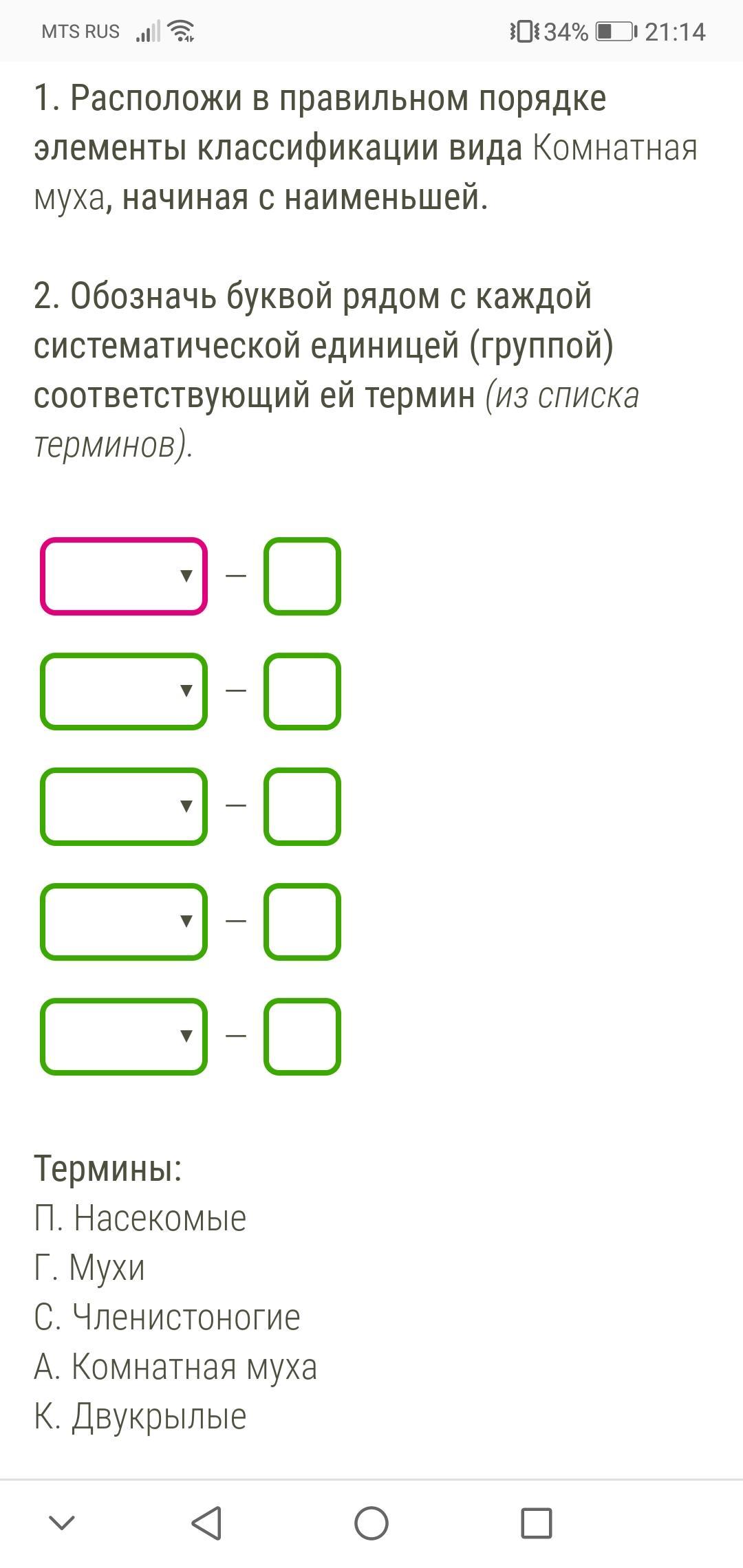This screenshot has height=1568, width=743.
Task: Open the fifth classification dropdown
Action: pyautogui.click(x=124, y=1036)
